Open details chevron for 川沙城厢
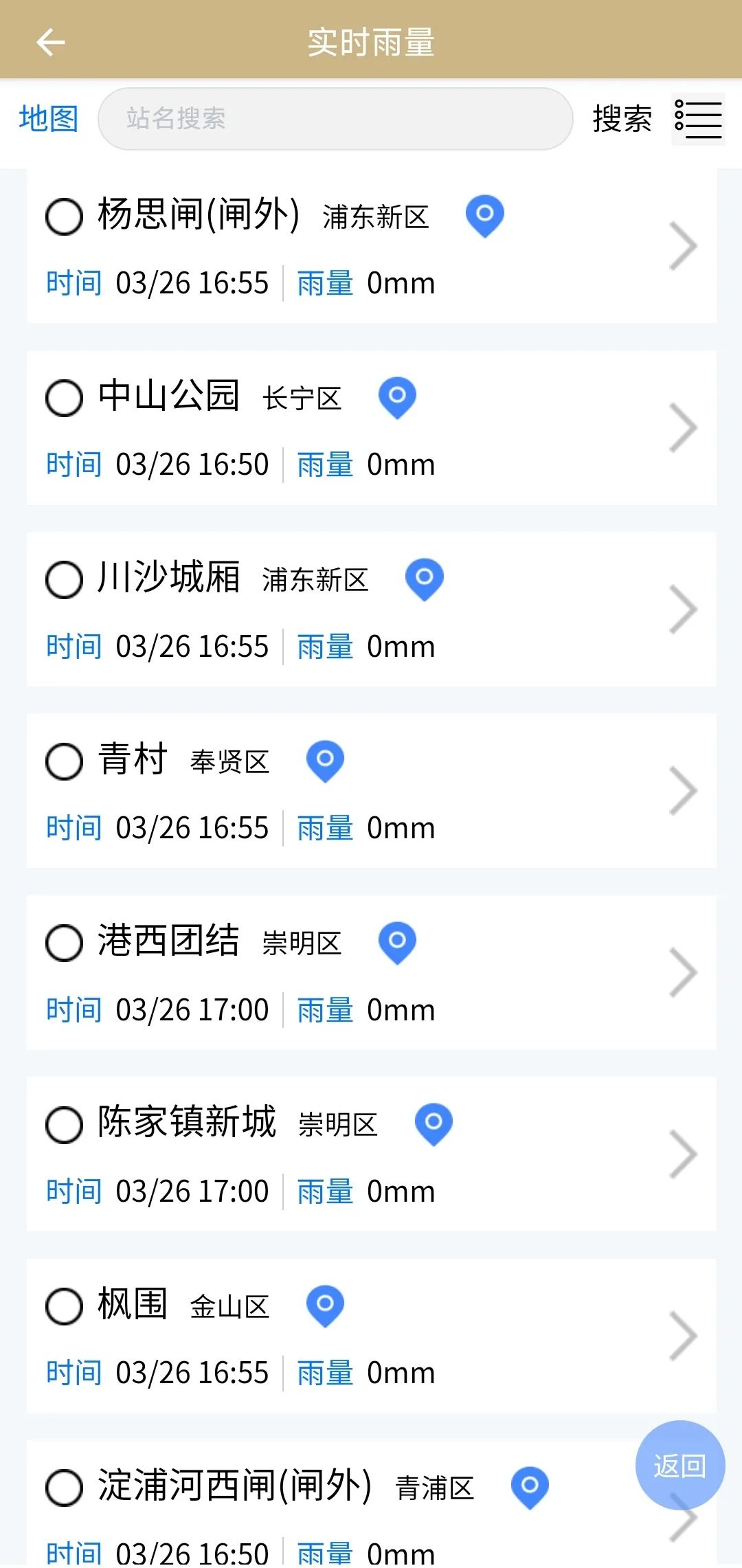 point(683,609)
